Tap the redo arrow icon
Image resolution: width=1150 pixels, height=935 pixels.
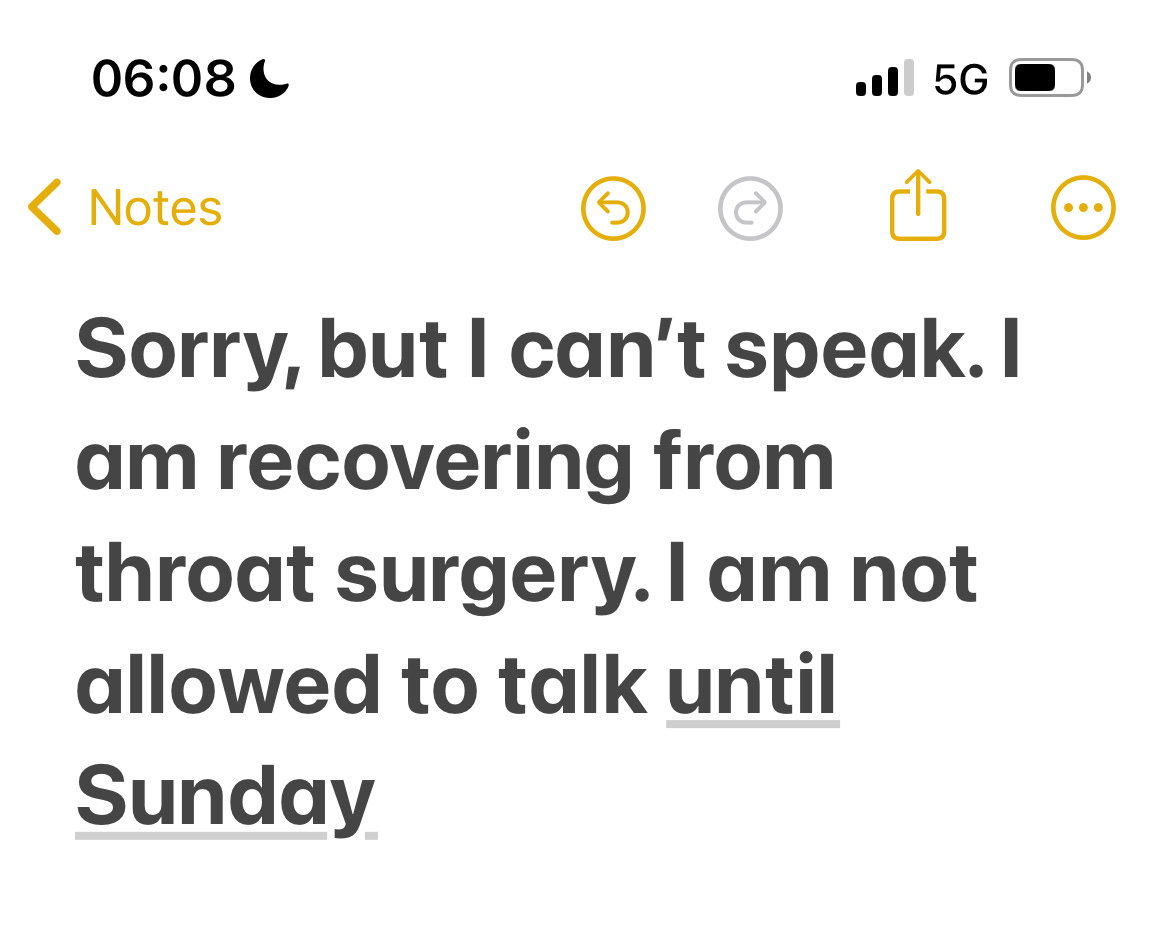(750, 208)
